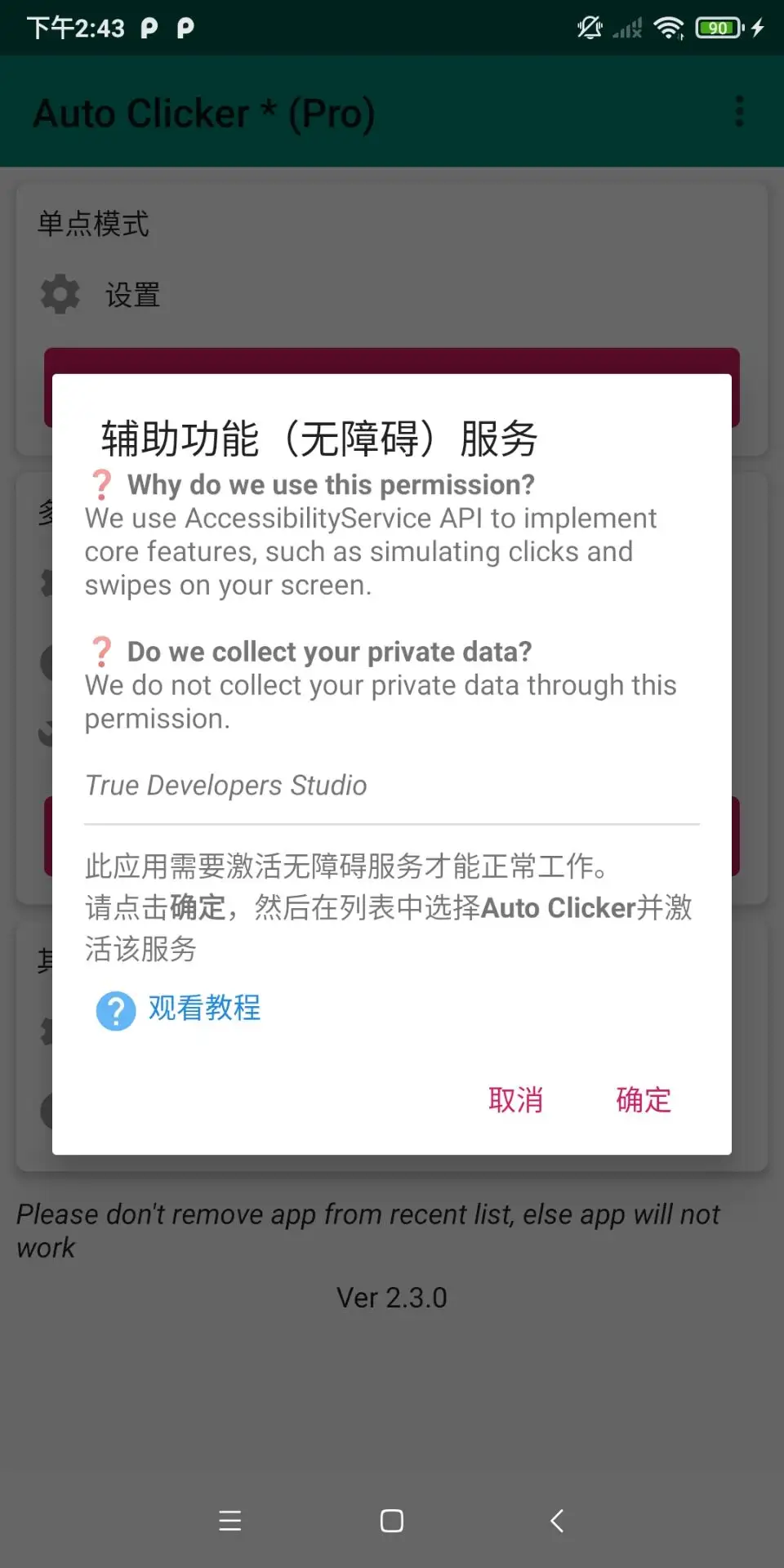Tap 确定 to confirm the dialog
784x1568 pixels.
(x=643, y=1100)
